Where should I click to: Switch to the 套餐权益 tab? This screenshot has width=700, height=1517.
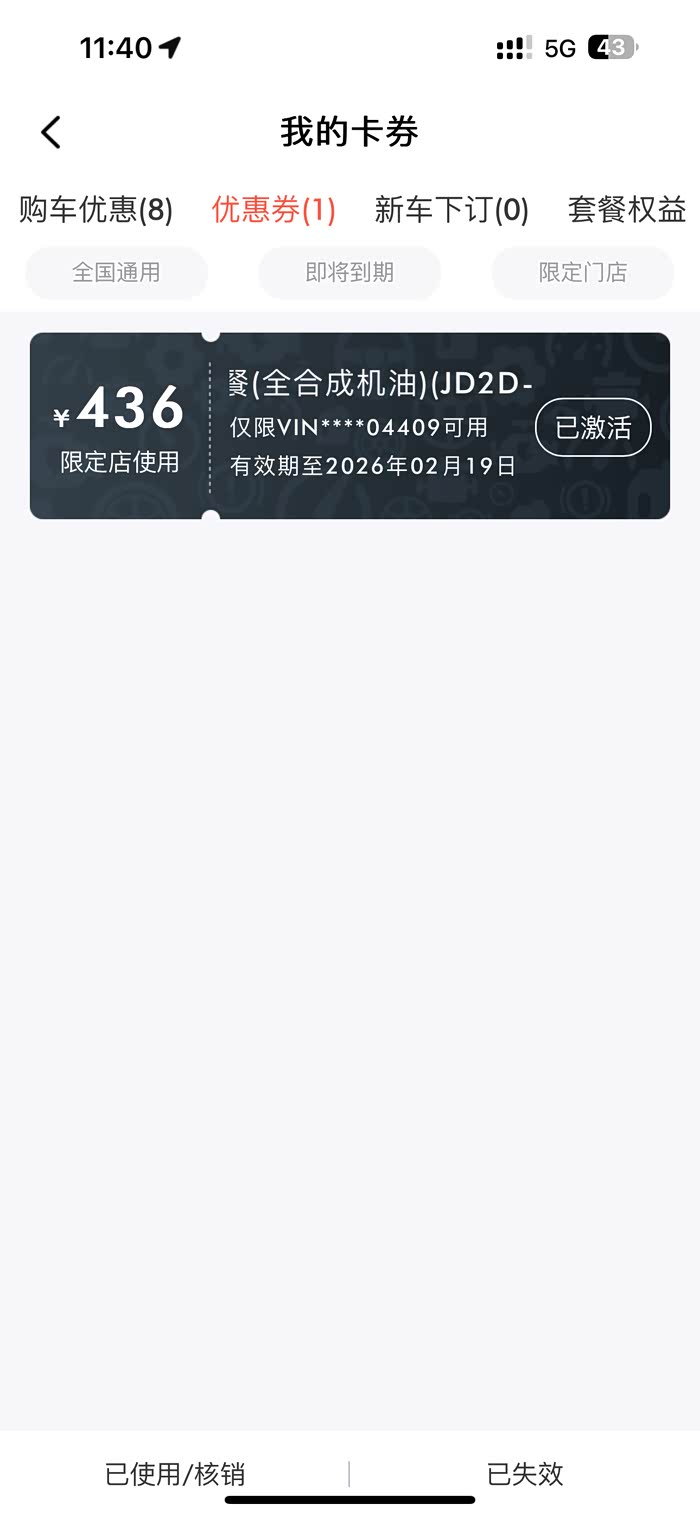(x=627, y=210)
